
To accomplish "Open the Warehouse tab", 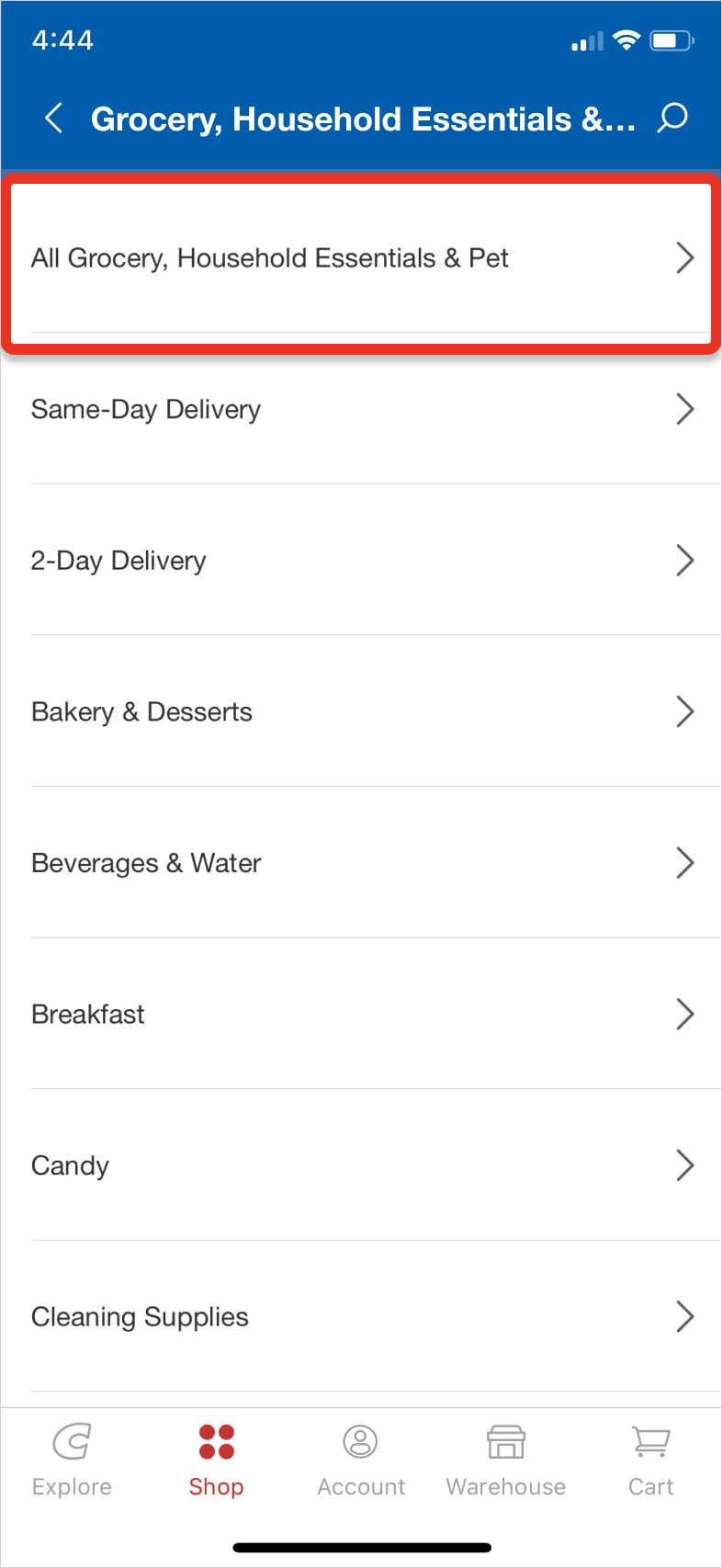I will pos(506,1460).
